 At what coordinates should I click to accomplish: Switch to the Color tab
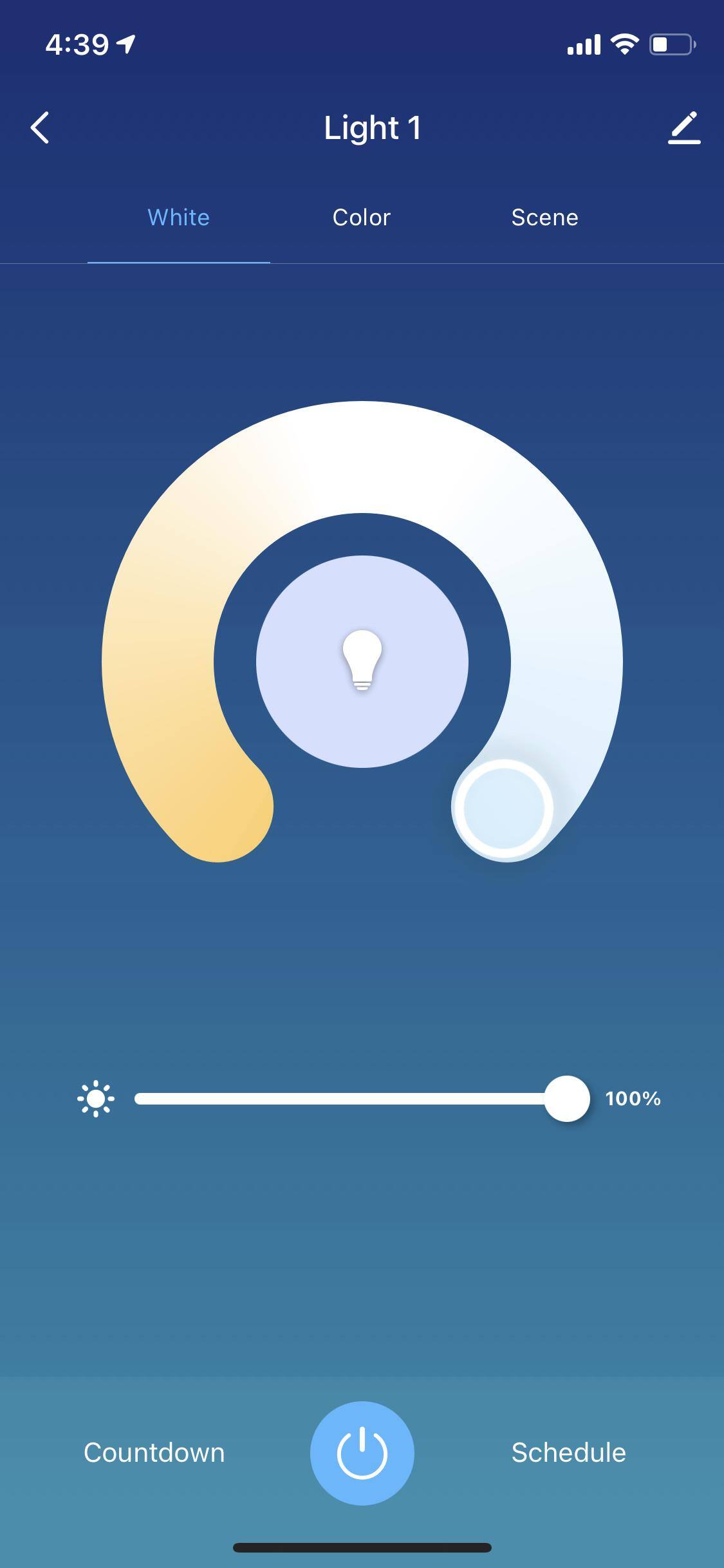pyautogui.click(x=361, y=218)
